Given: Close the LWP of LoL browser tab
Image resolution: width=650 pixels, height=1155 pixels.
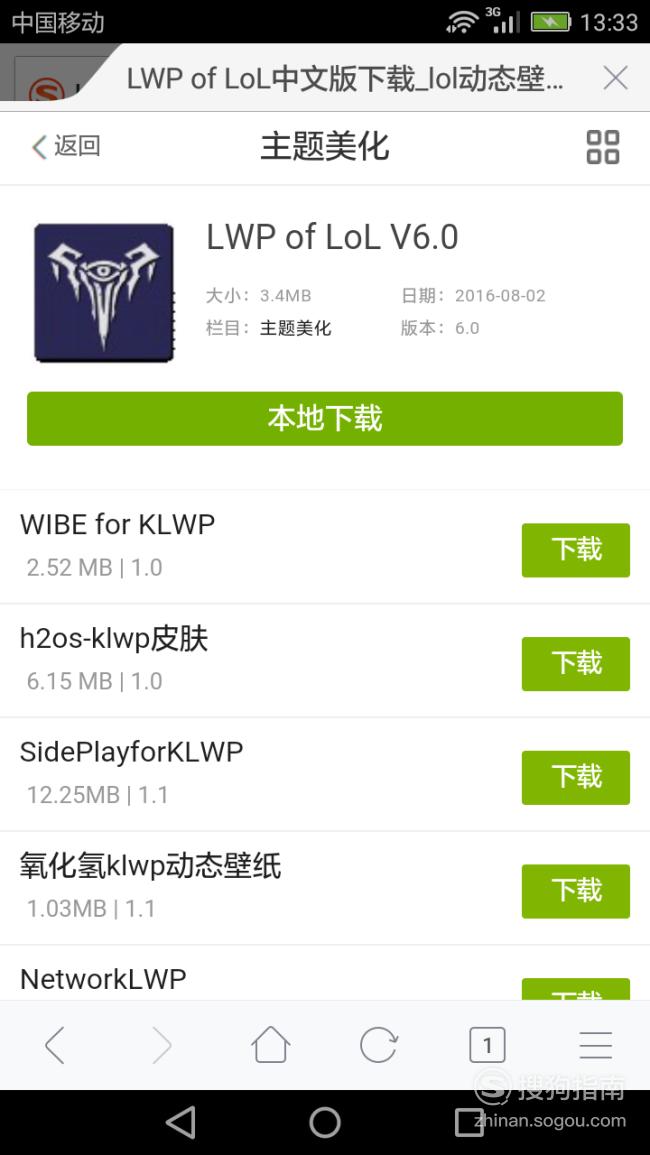Looking at the screenshot, I should (615, 78).
